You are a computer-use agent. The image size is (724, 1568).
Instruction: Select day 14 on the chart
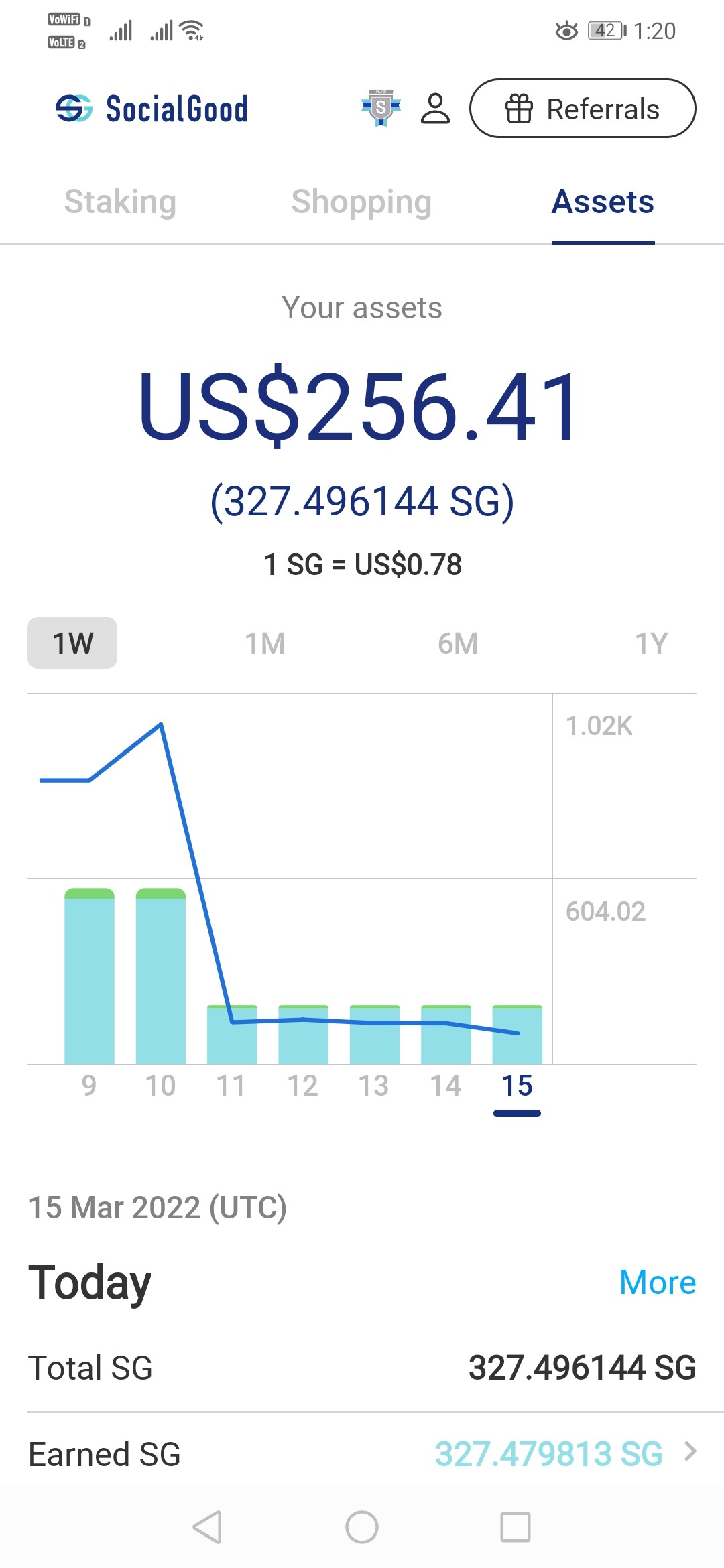(x=446, y=1085)
